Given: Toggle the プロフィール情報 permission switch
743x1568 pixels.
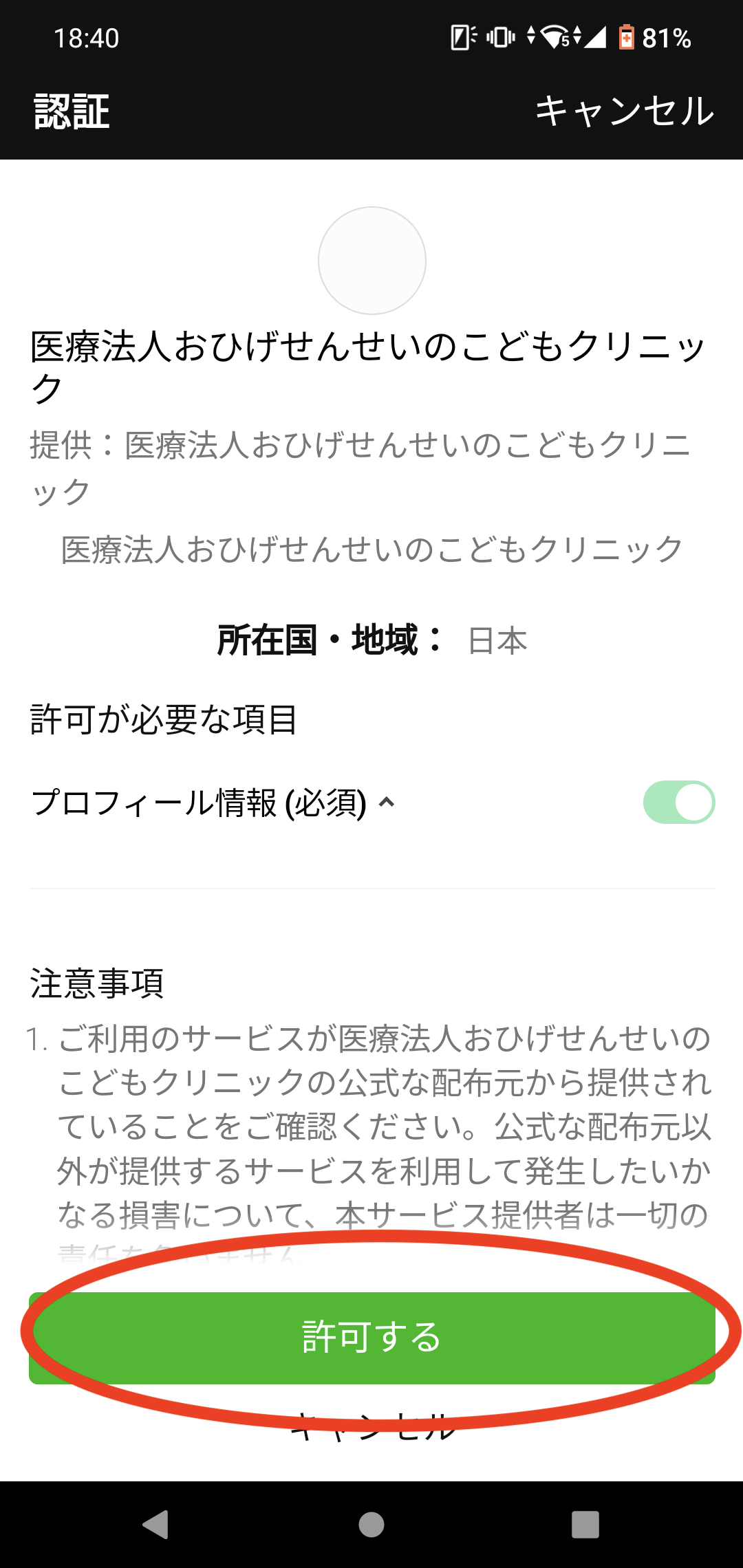Looking at the screenshot, I should 678,802.
